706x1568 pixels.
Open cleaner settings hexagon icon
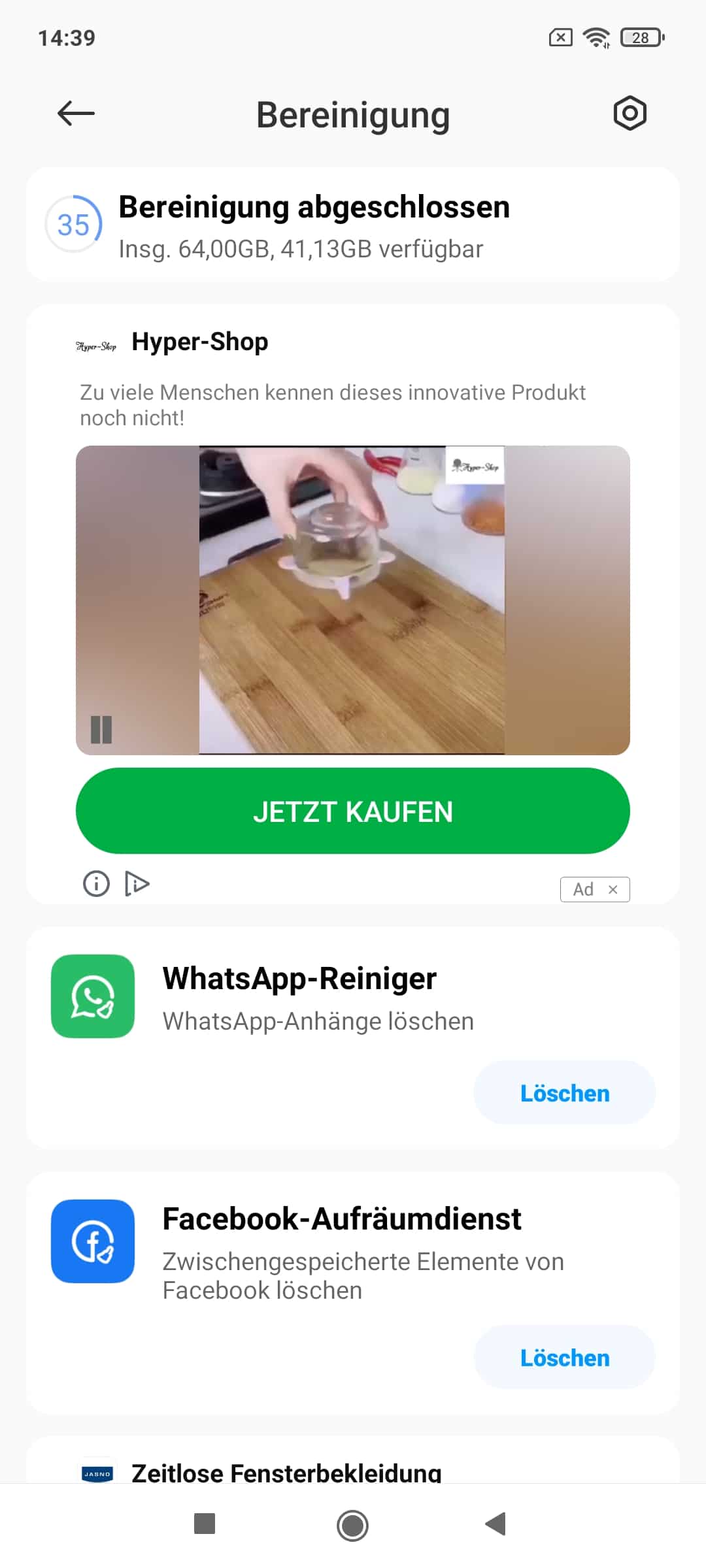coord(630,114)
